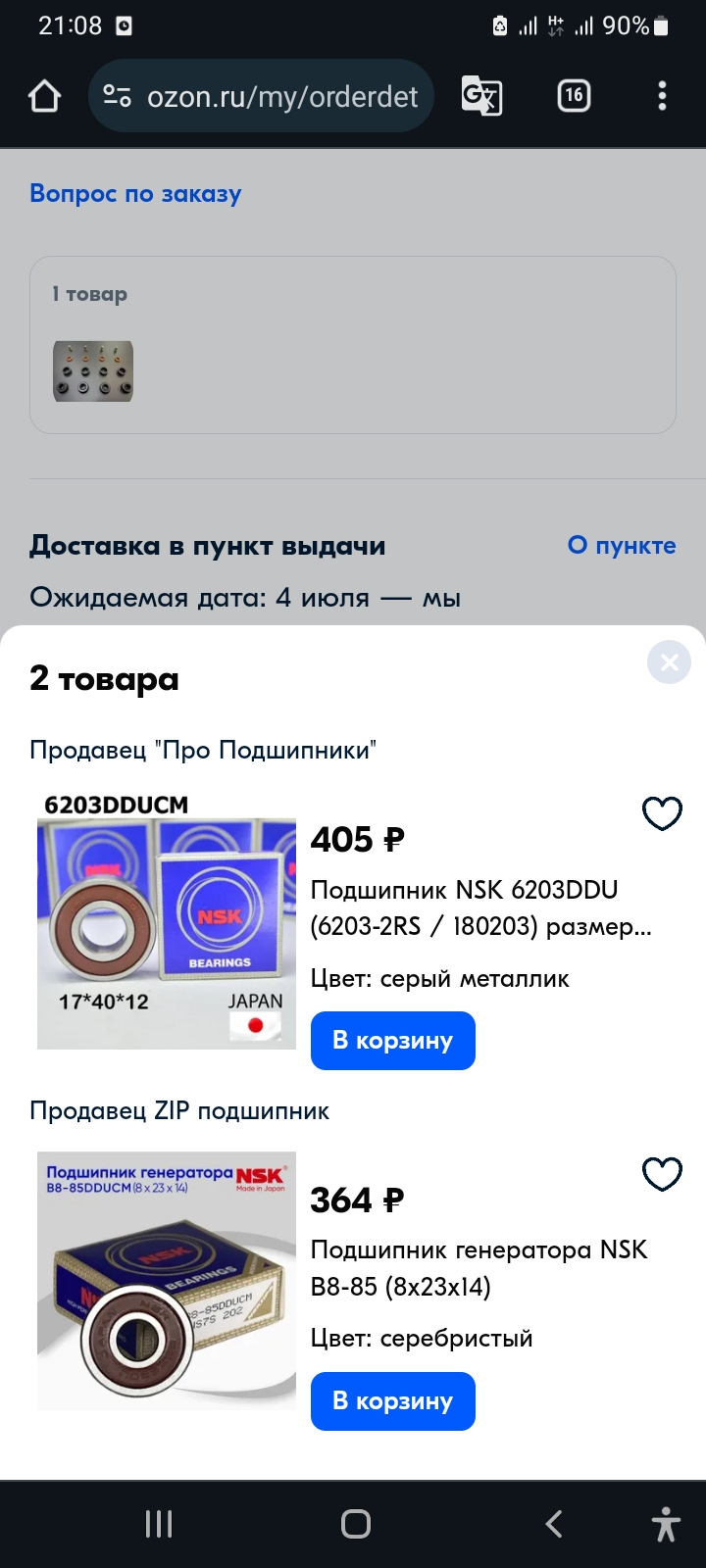This screenshot has height=1568, width=706.
Task: Open the browser tab switcher showing 16
Action: point(574,96)
